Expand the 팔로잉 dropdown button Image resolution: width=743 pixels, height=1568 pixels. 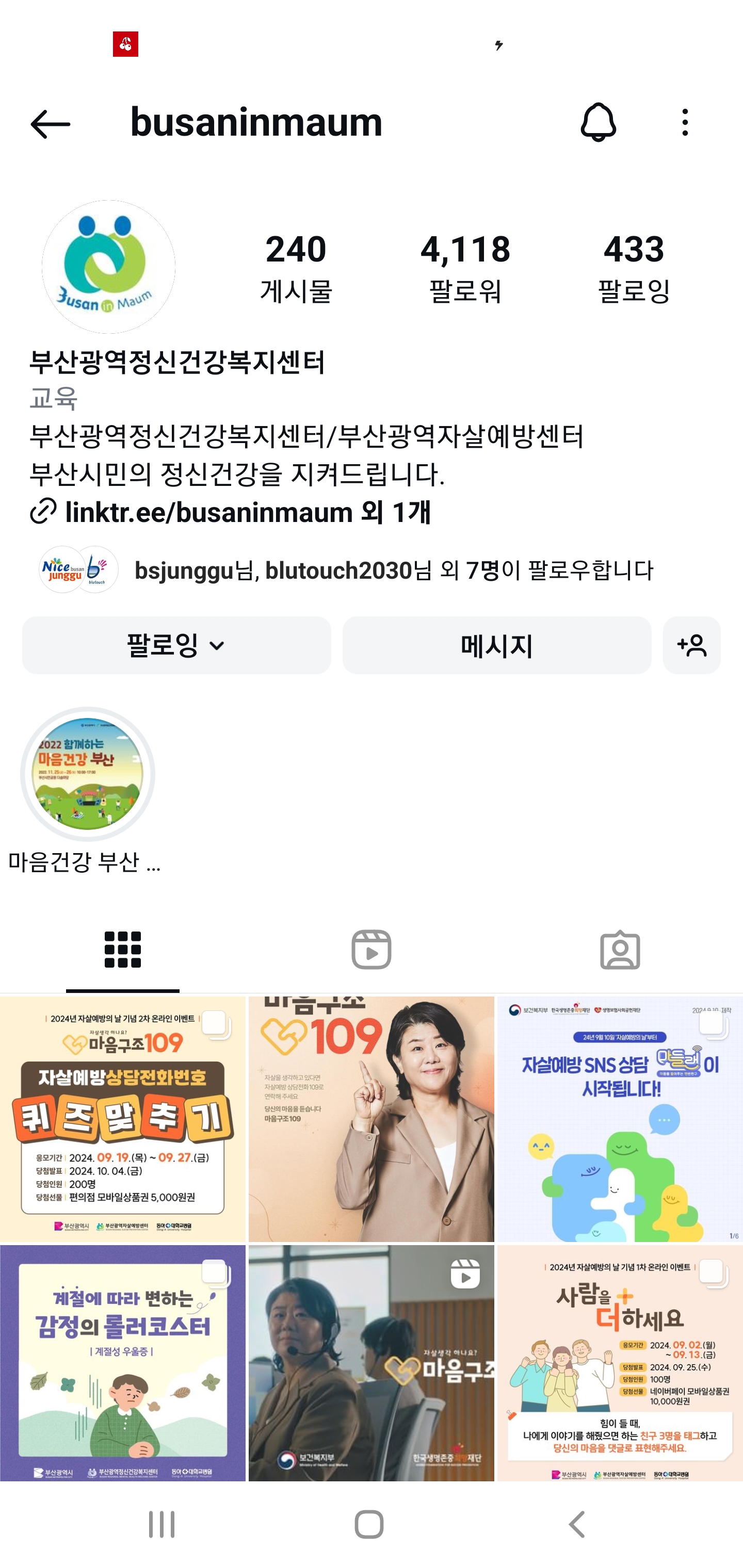176,645
